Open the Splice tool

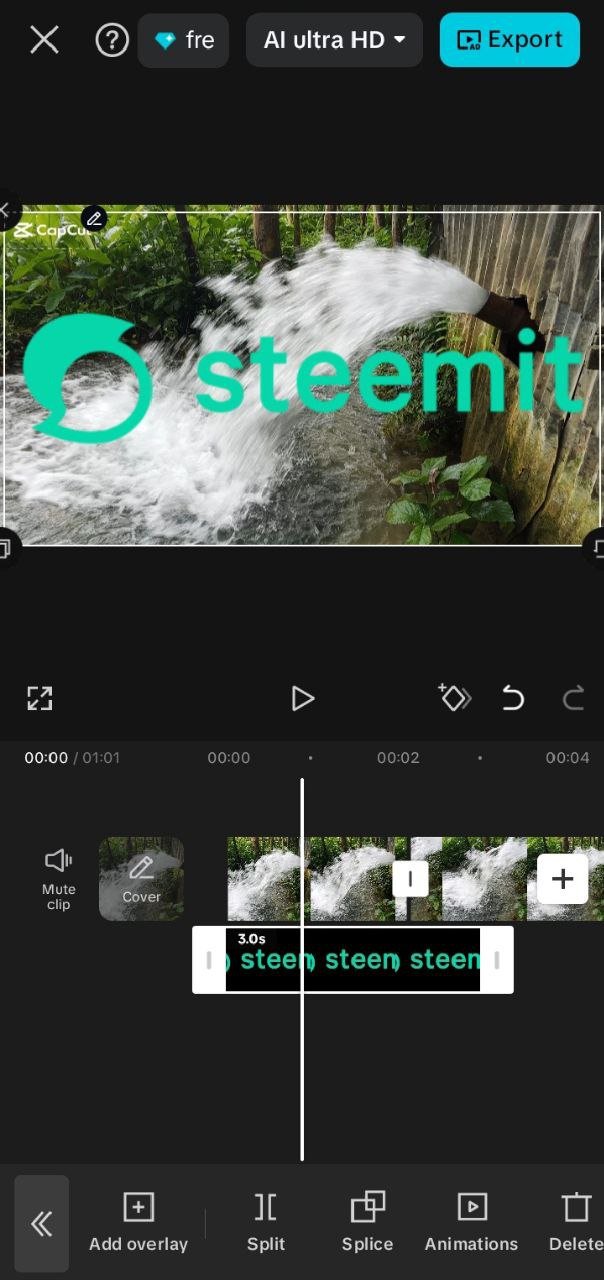367,1222
